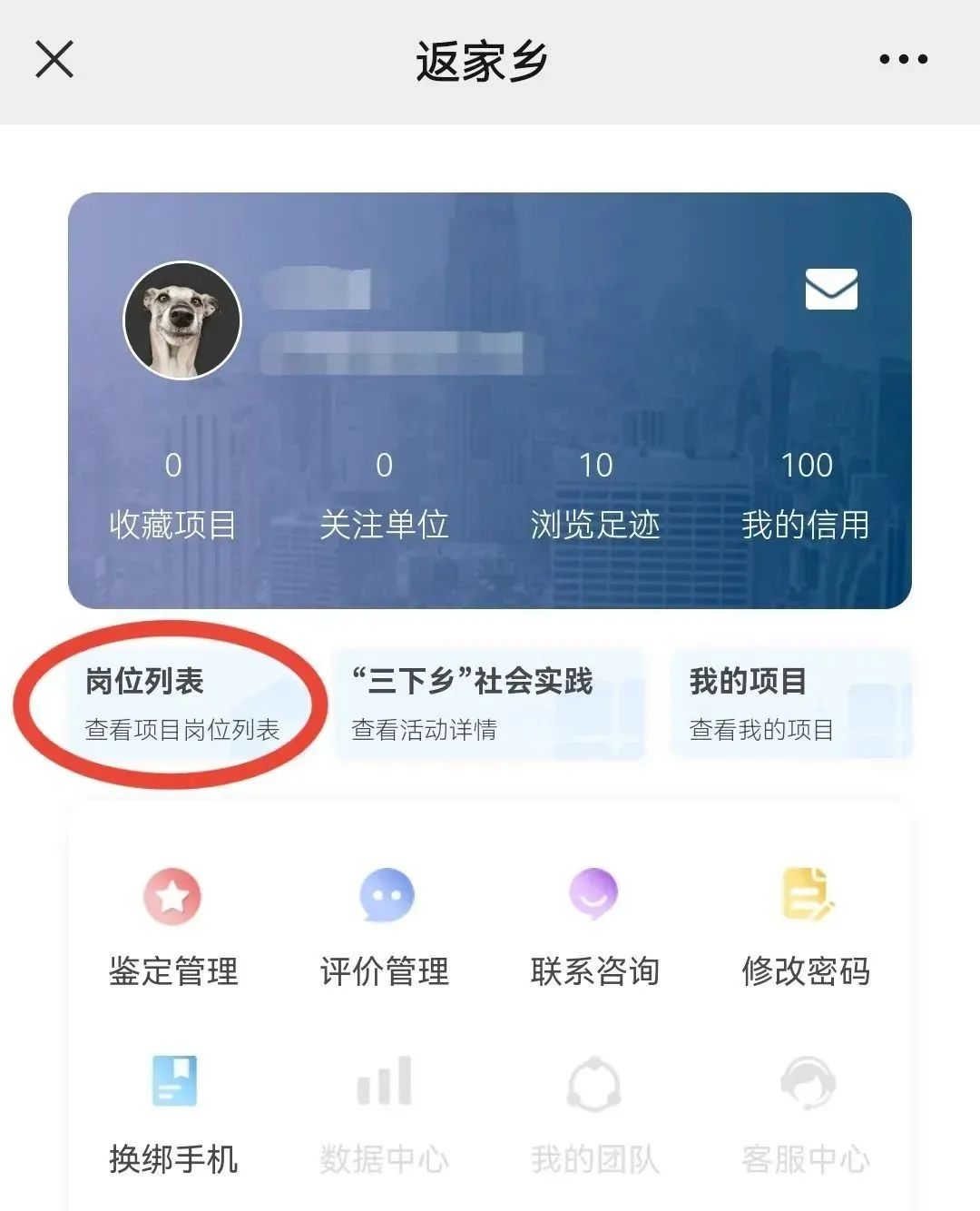Open the 我的项目 card
Viewport: 980px width, 1211px height.
pyautogui.click(x=789, y=704)
